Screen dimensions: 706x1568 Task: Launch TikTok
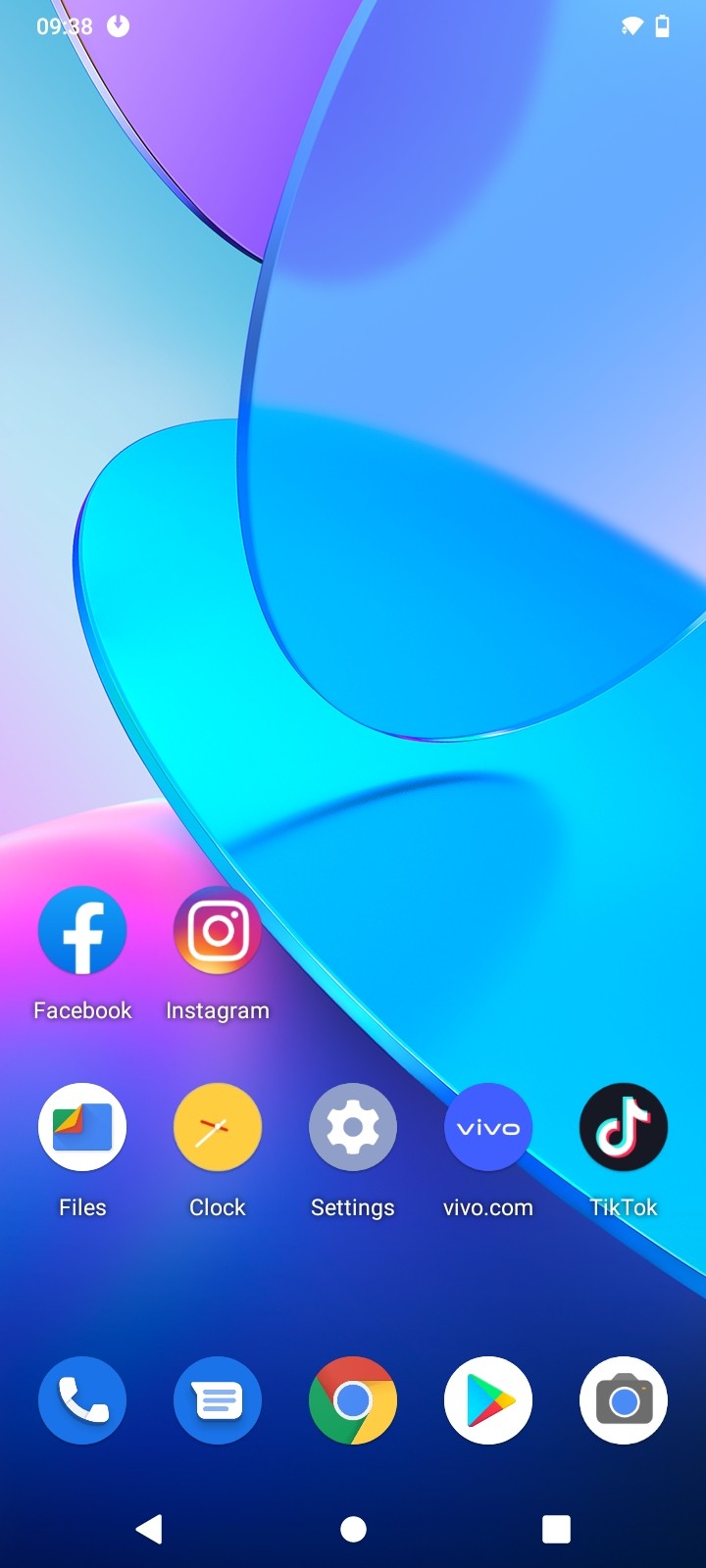point(624,1128)
